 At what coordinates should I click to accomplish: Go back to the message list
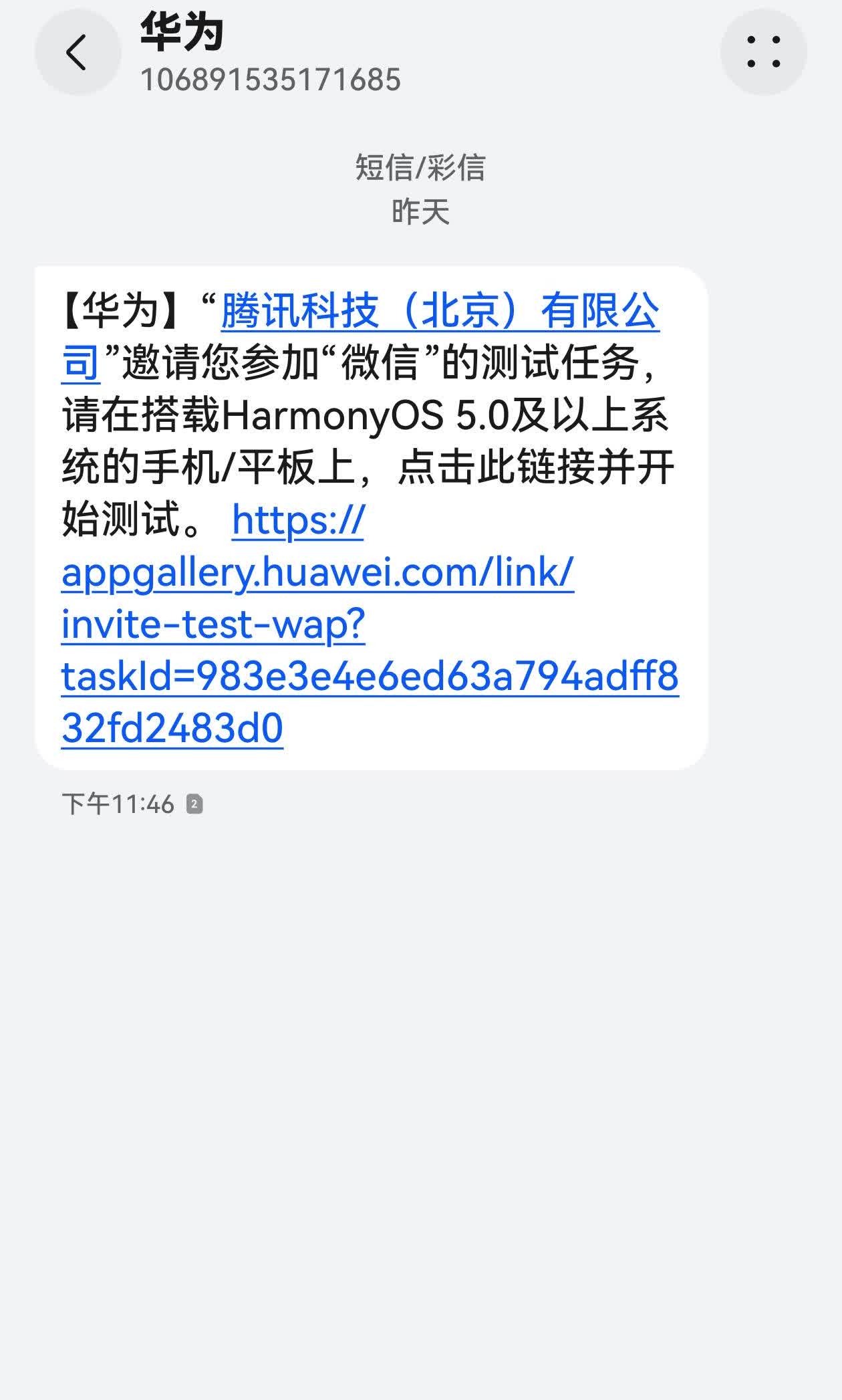tap(78, 52)
